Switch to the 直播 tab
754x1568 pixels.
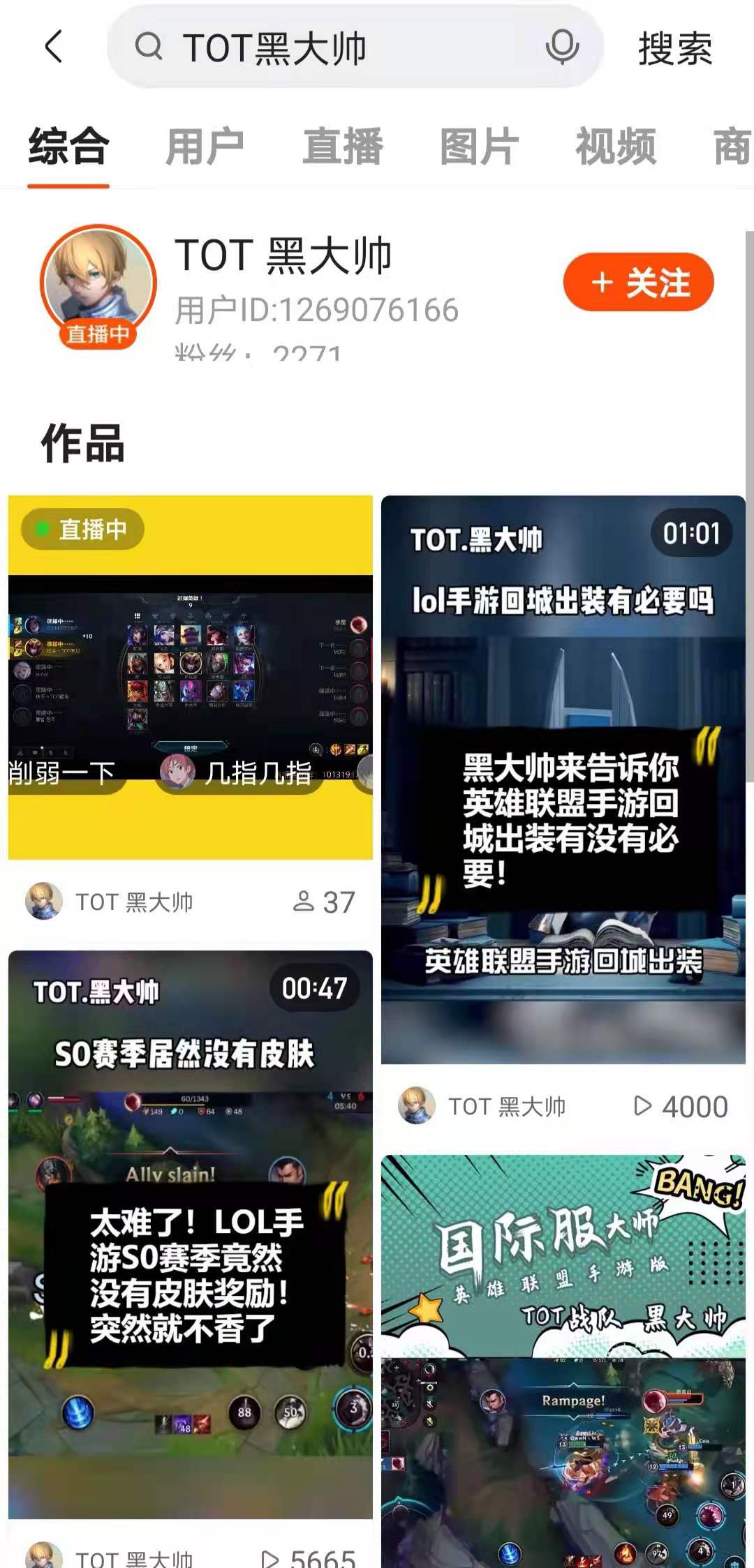(341, 147)
